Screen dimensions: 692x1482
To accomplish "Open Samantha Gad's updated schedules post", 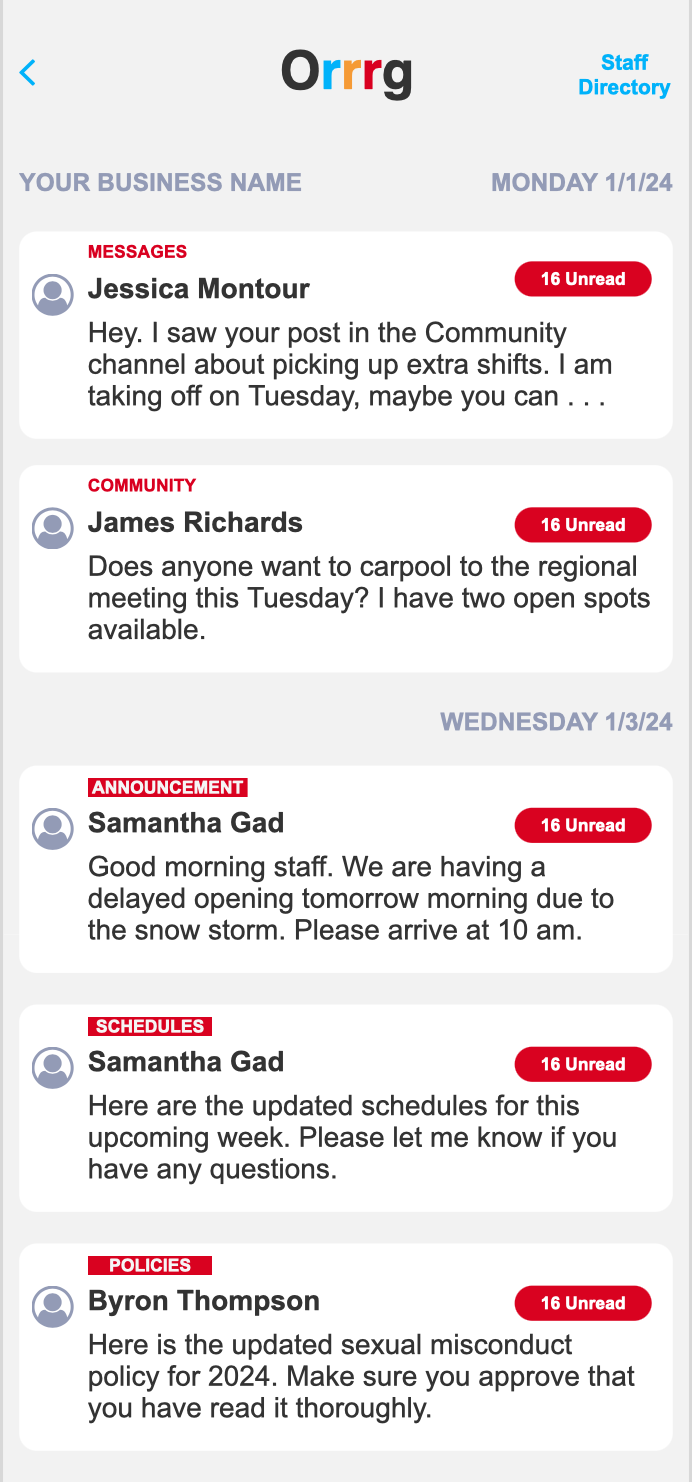I will tap(345, 1108).
